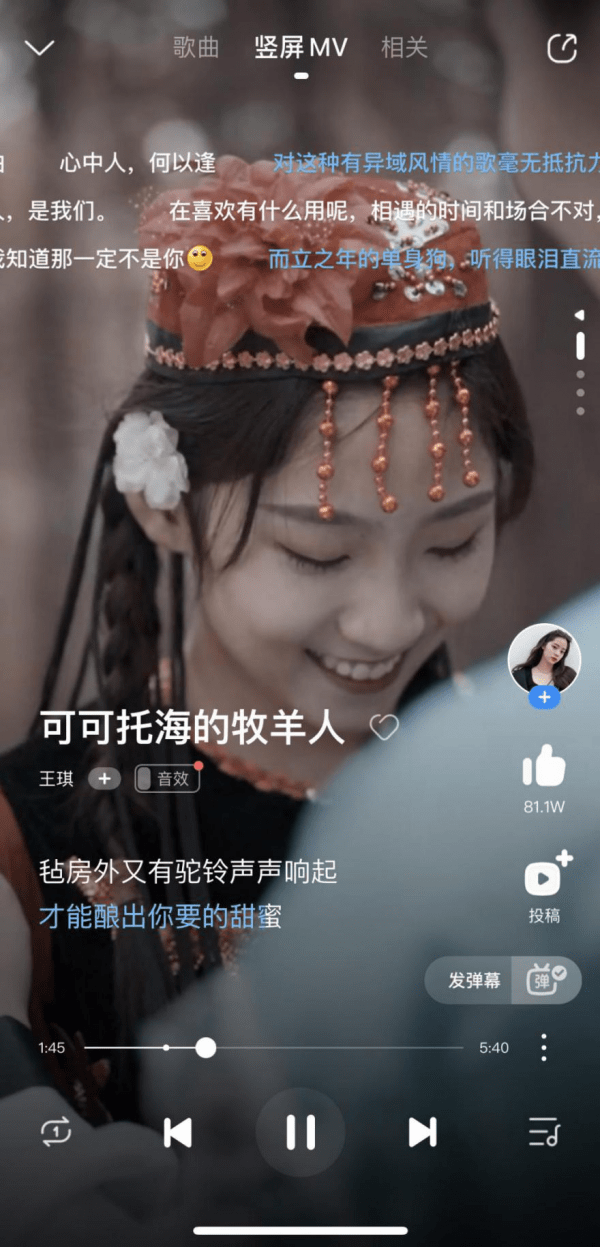Image resolution: width=600 pixels, height=1247 pixels.
Task: Open the play queue list
Action: [x=544, y=1132]
